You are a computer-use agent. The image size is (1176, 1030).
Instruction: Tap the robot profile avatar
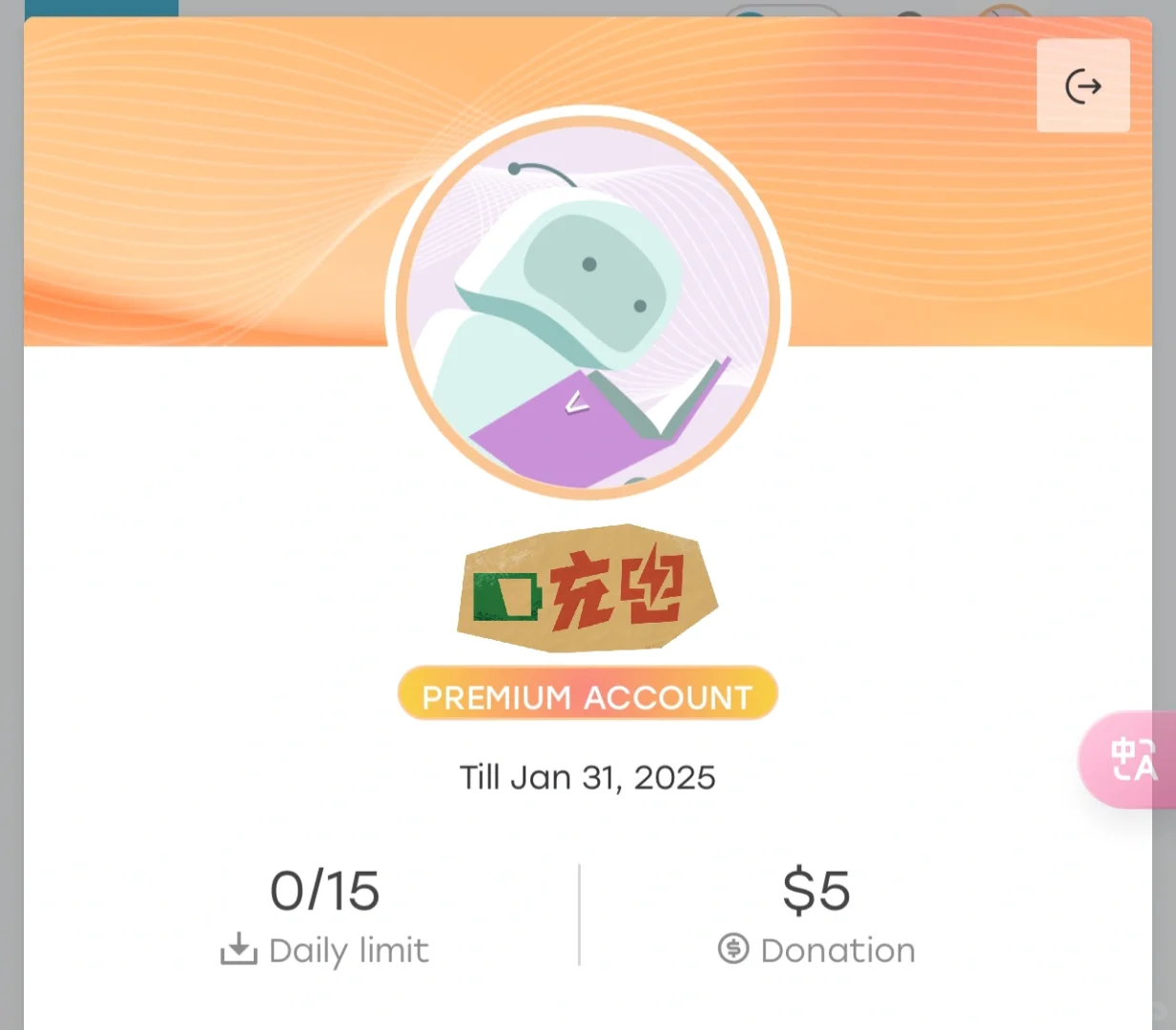(x=588, y=305)
